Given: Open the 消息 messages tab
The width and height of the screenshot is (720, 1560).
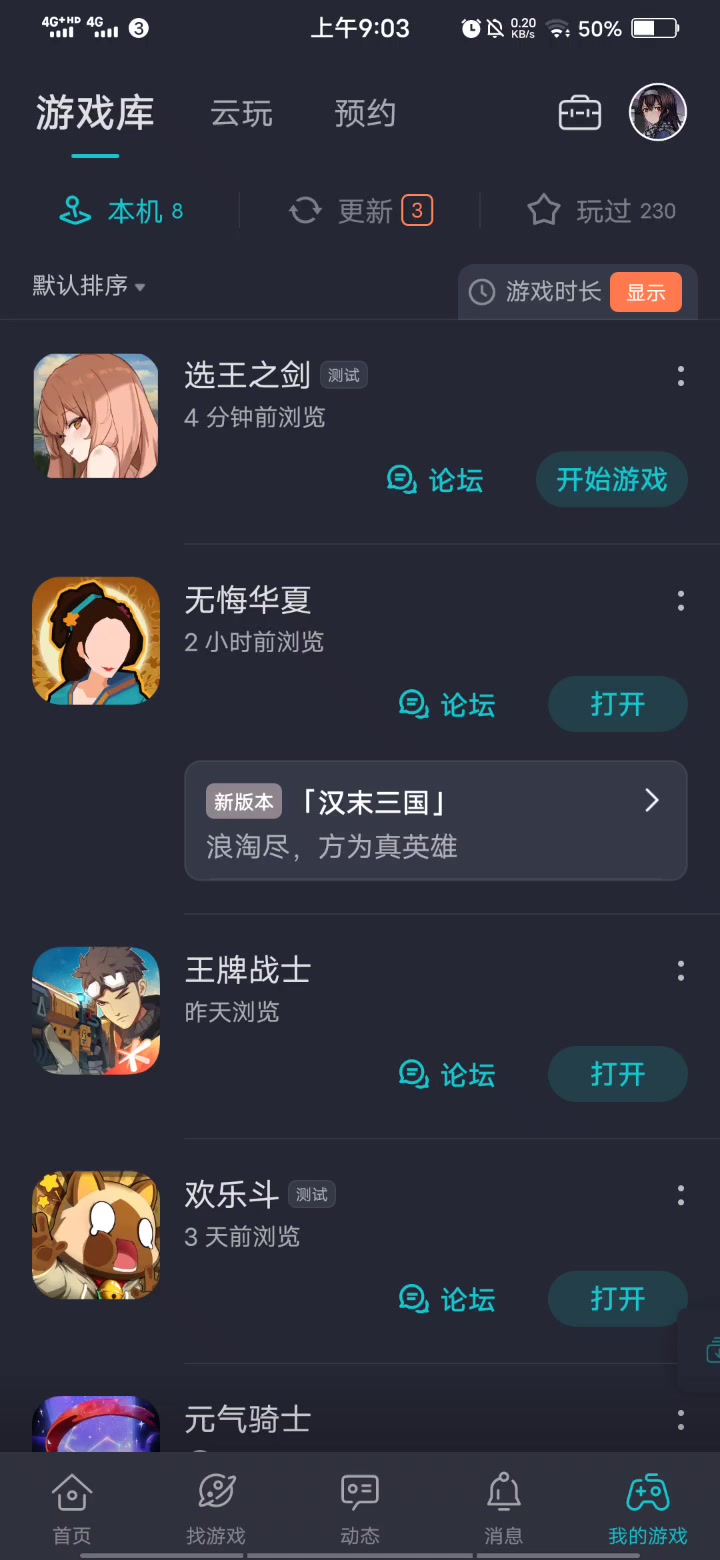Looking at the screenshot, I should [x=504, y=1508].
